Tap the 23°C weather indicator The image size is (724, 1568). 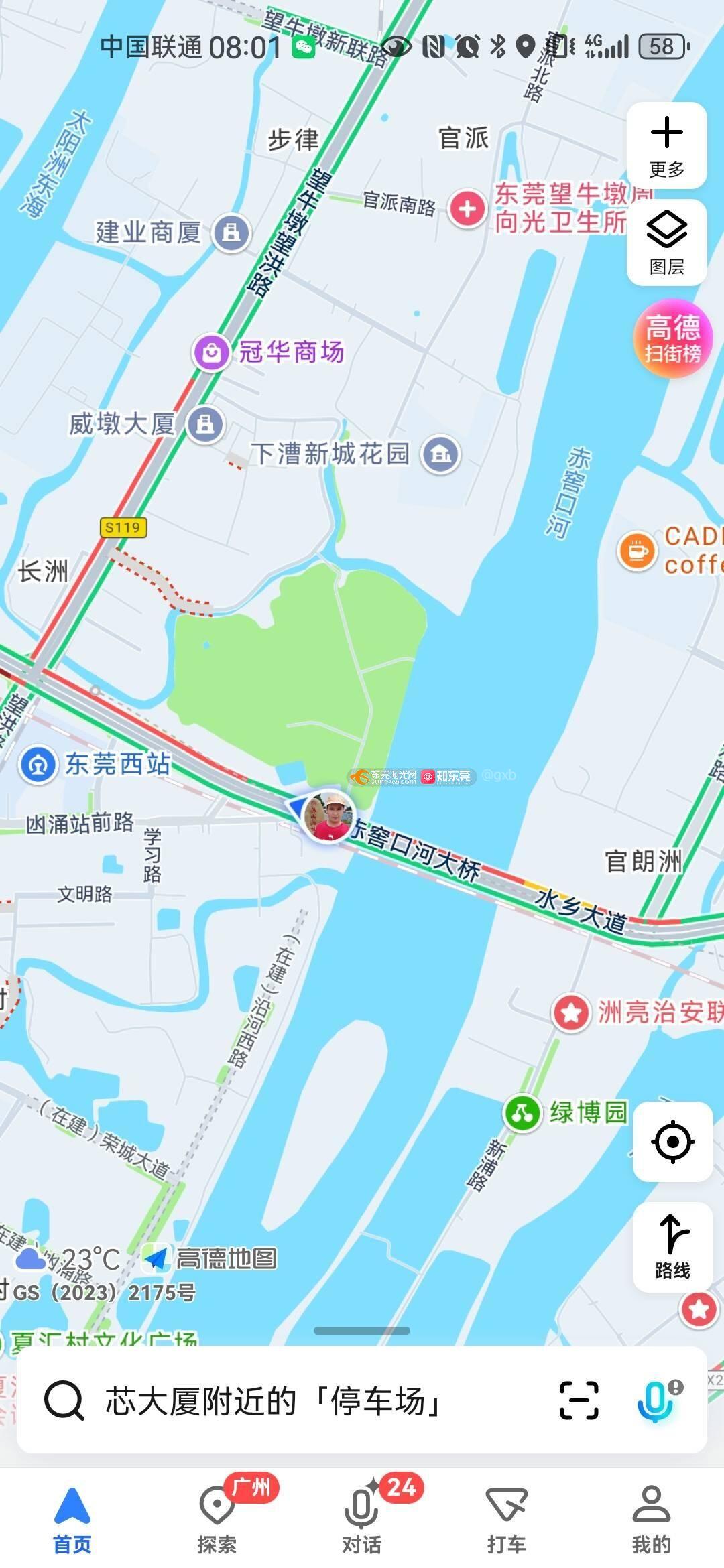(x=70, y=1260)
